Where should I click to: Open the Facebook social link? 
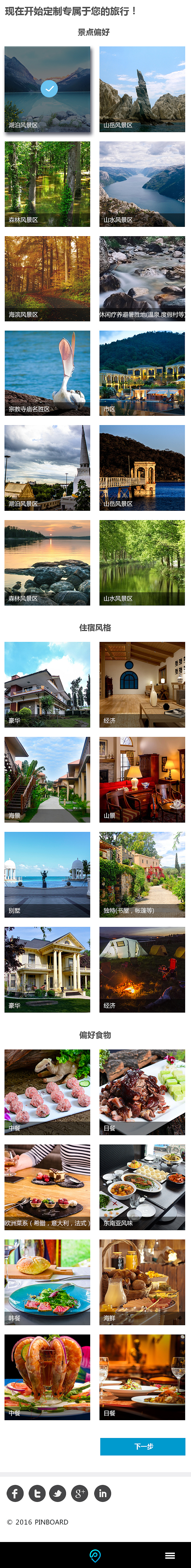[15, 1493]
